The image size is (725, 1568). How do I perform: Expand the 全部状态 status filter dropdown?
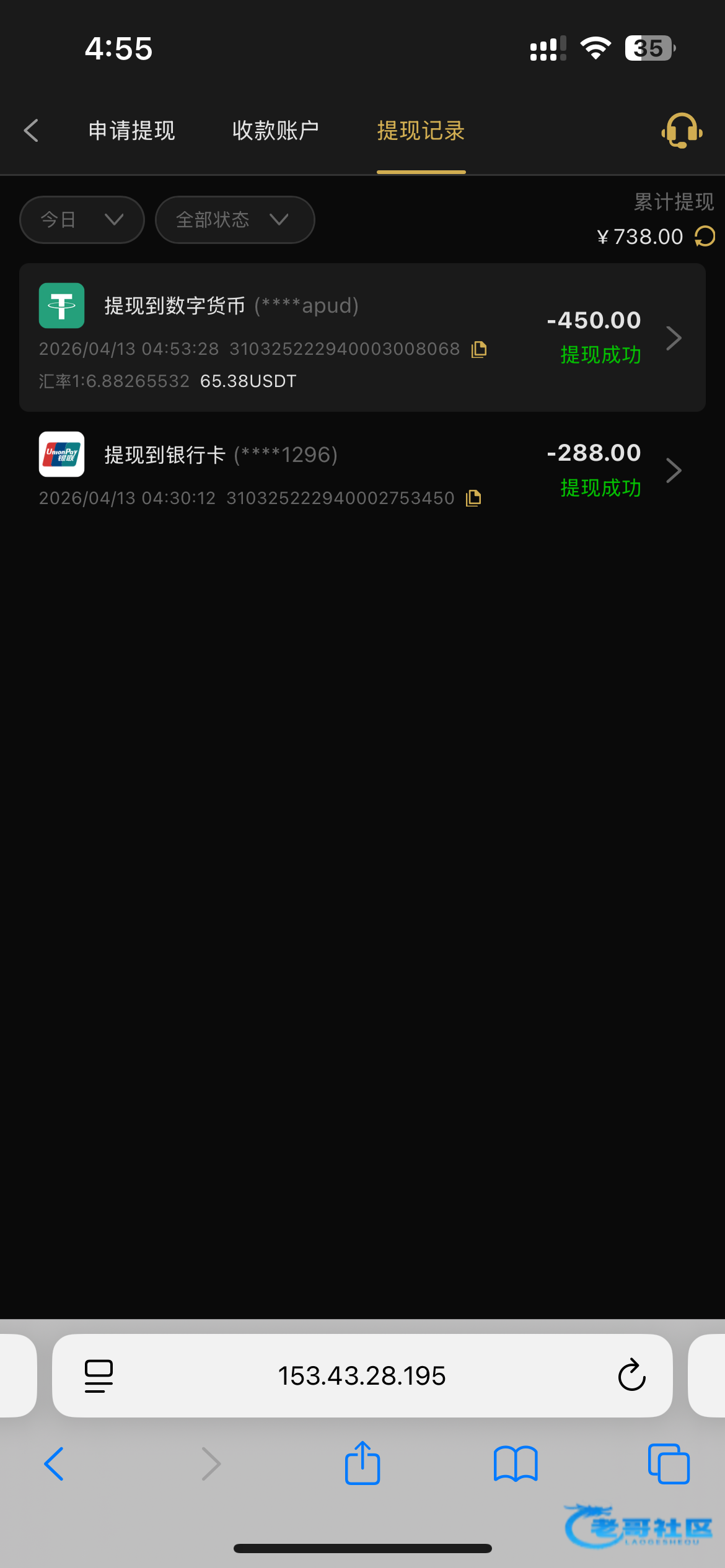click(234, 220)
